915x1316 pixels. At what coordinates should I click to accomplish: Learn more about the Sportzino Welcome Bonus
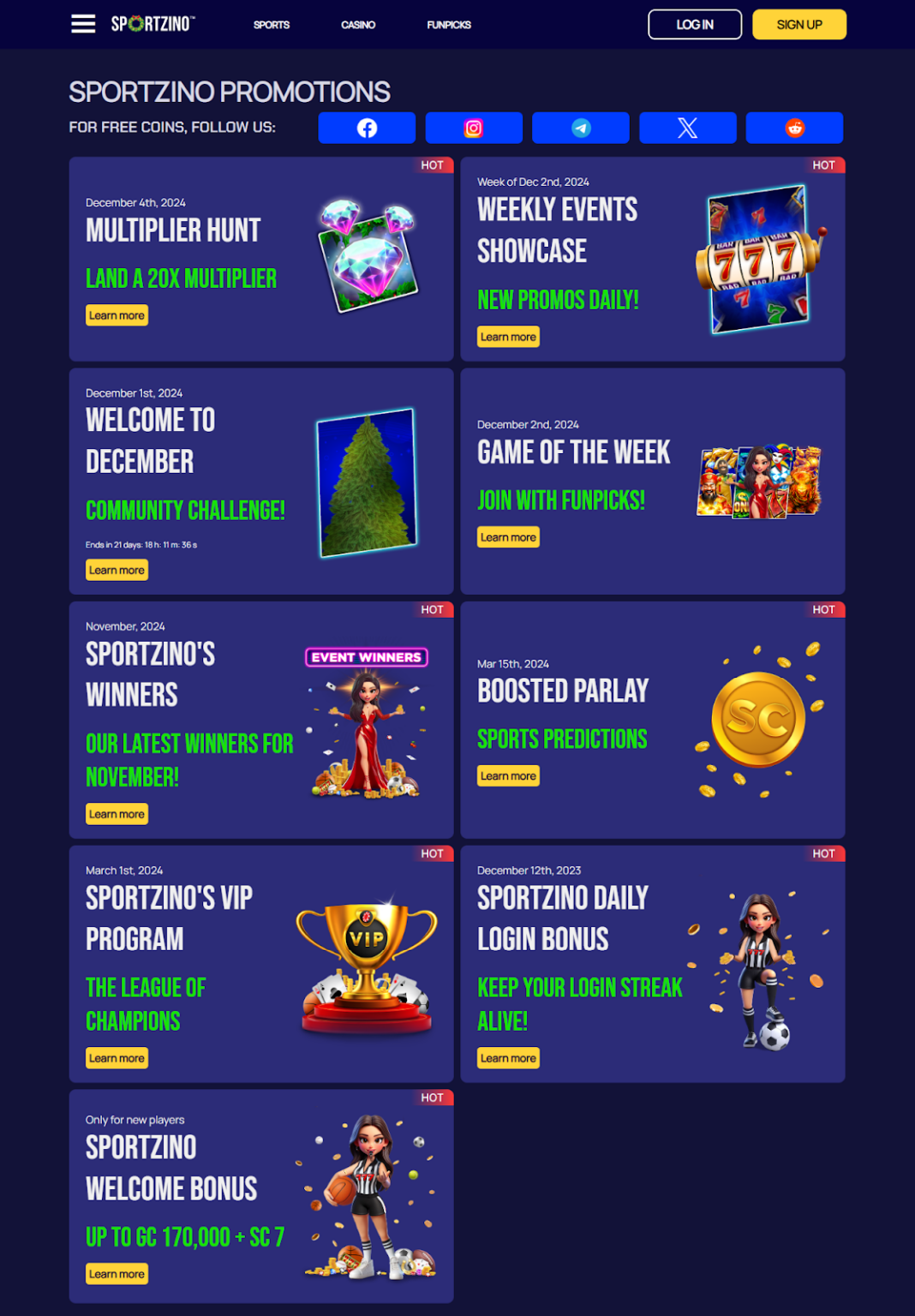point(117,1274)
